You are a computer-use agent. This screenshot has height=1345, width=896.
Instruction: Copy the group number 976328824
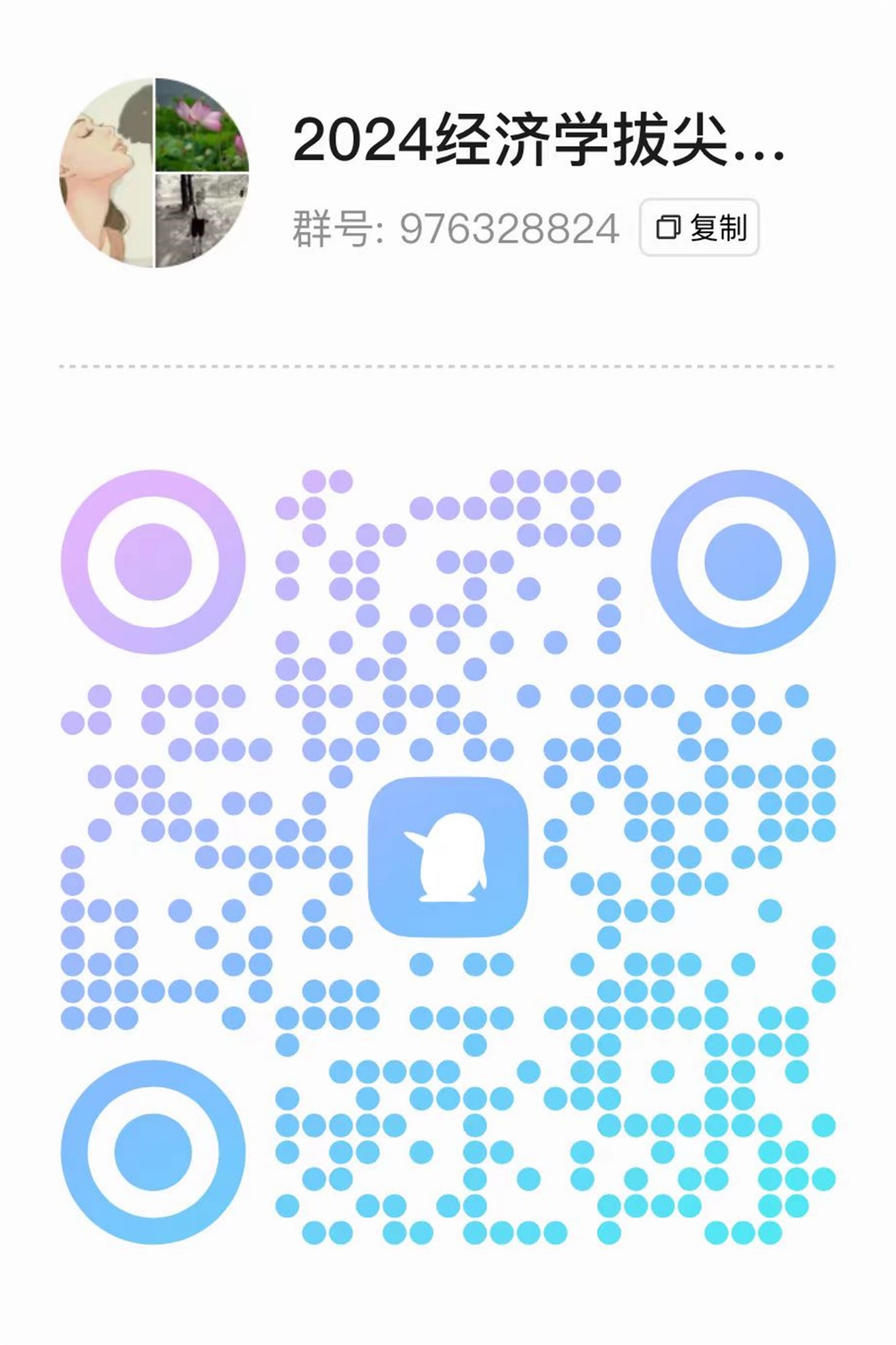coord(699,228)
